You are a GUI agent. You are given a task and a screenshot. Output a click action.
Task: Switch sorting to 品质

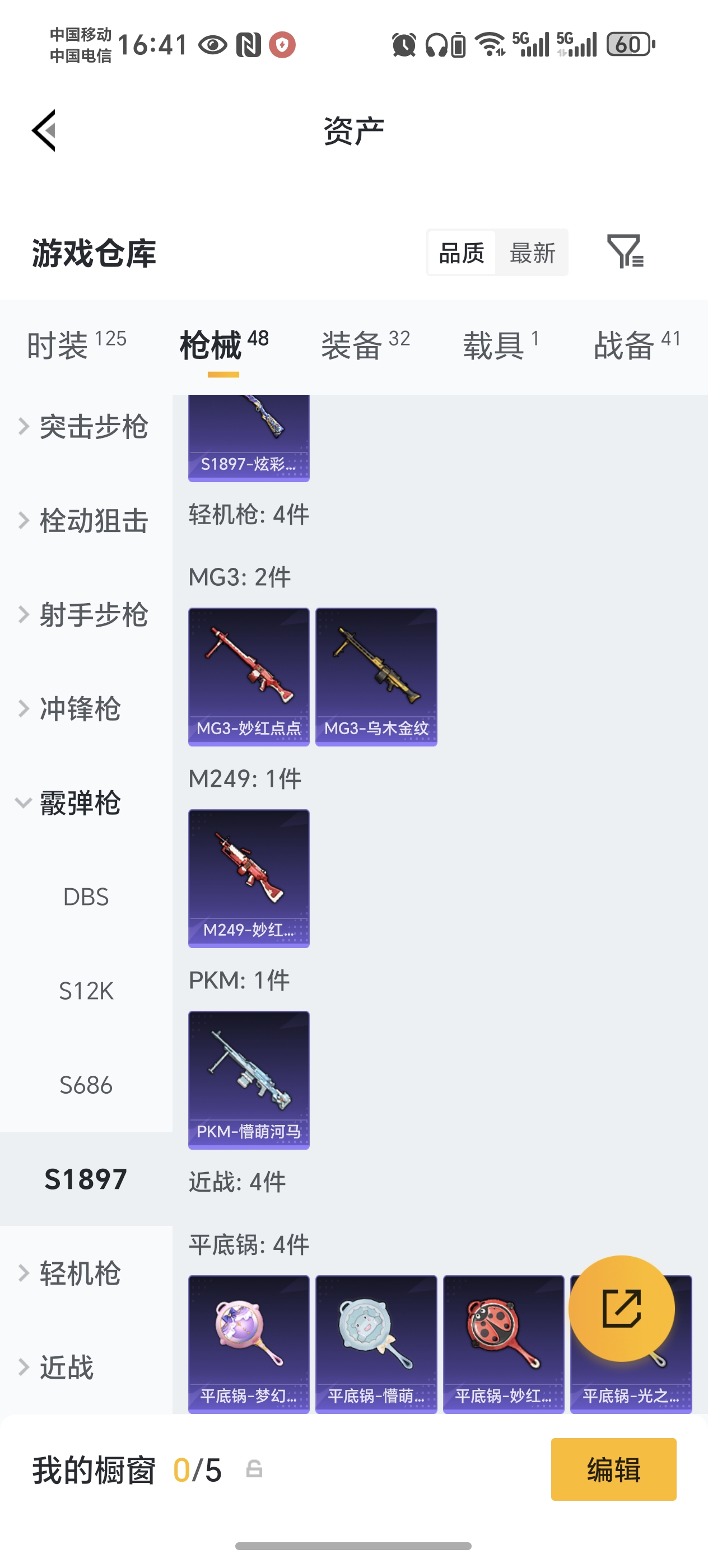coord(461,252)
